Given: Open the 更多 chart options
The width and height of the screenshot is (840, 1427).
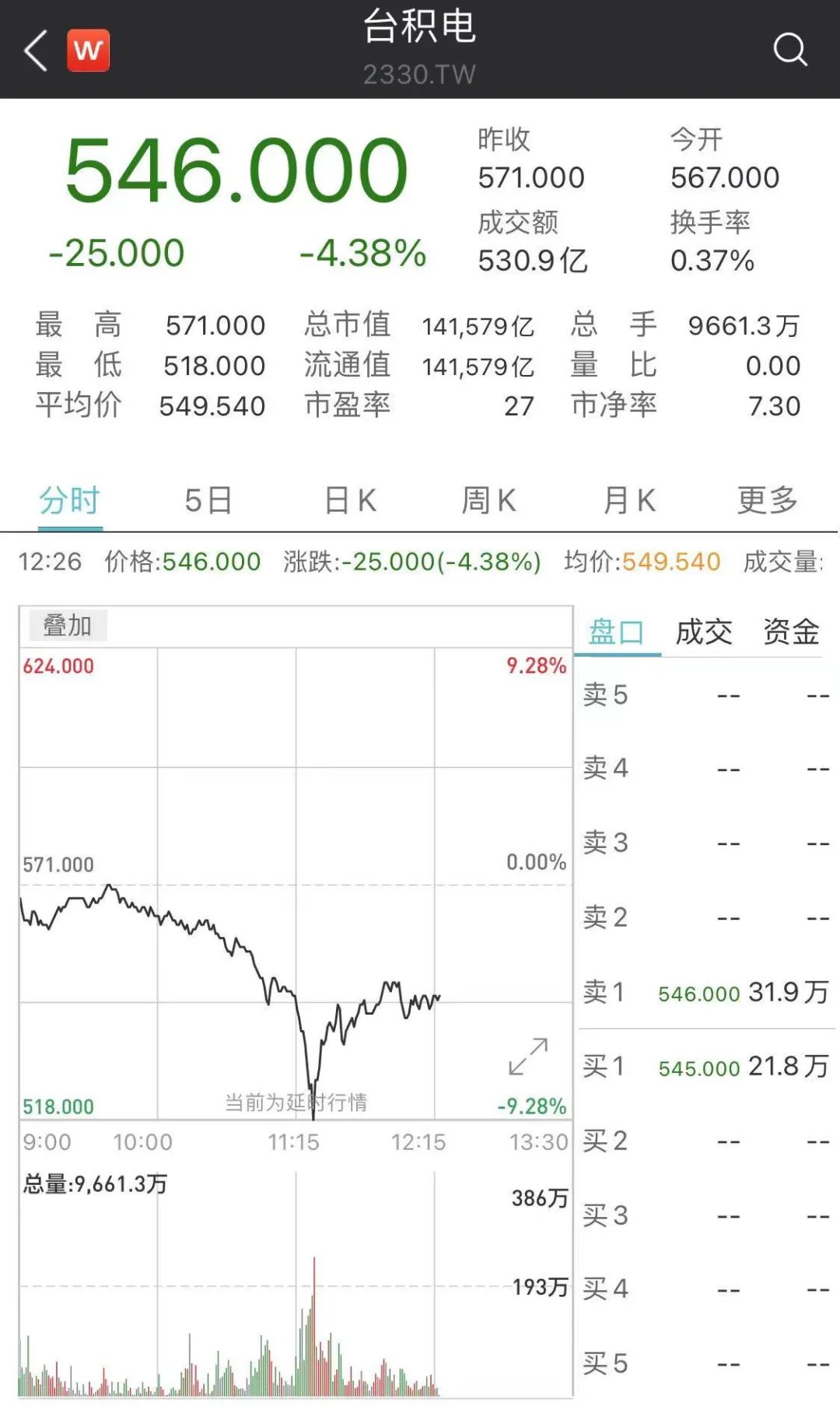Looking at the screenshot, I should (768, 500).
